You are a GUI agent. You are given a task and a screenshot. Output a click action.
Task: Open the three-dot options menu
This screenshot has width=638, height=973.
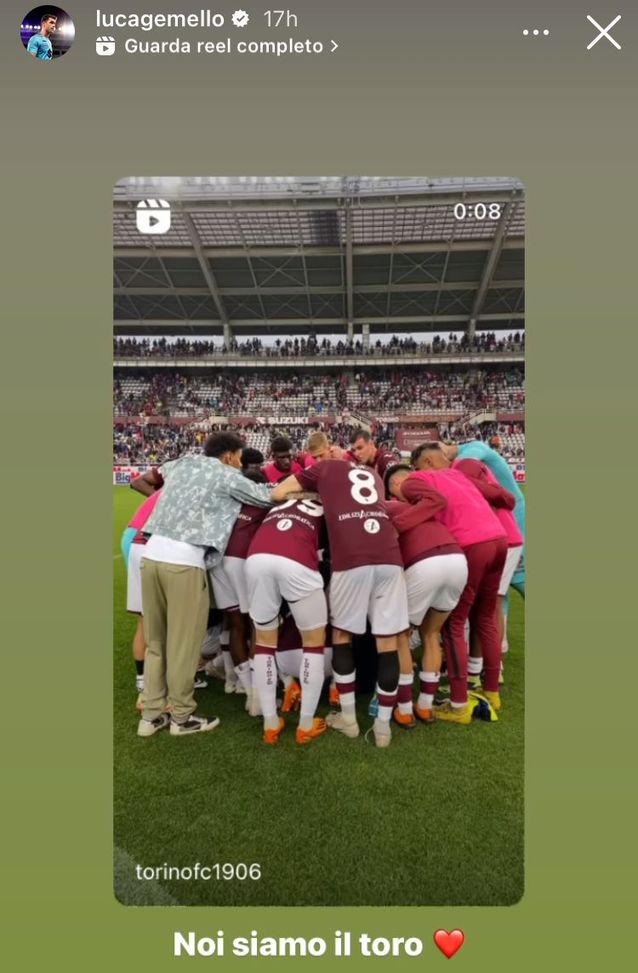click(x=536, y=33)
